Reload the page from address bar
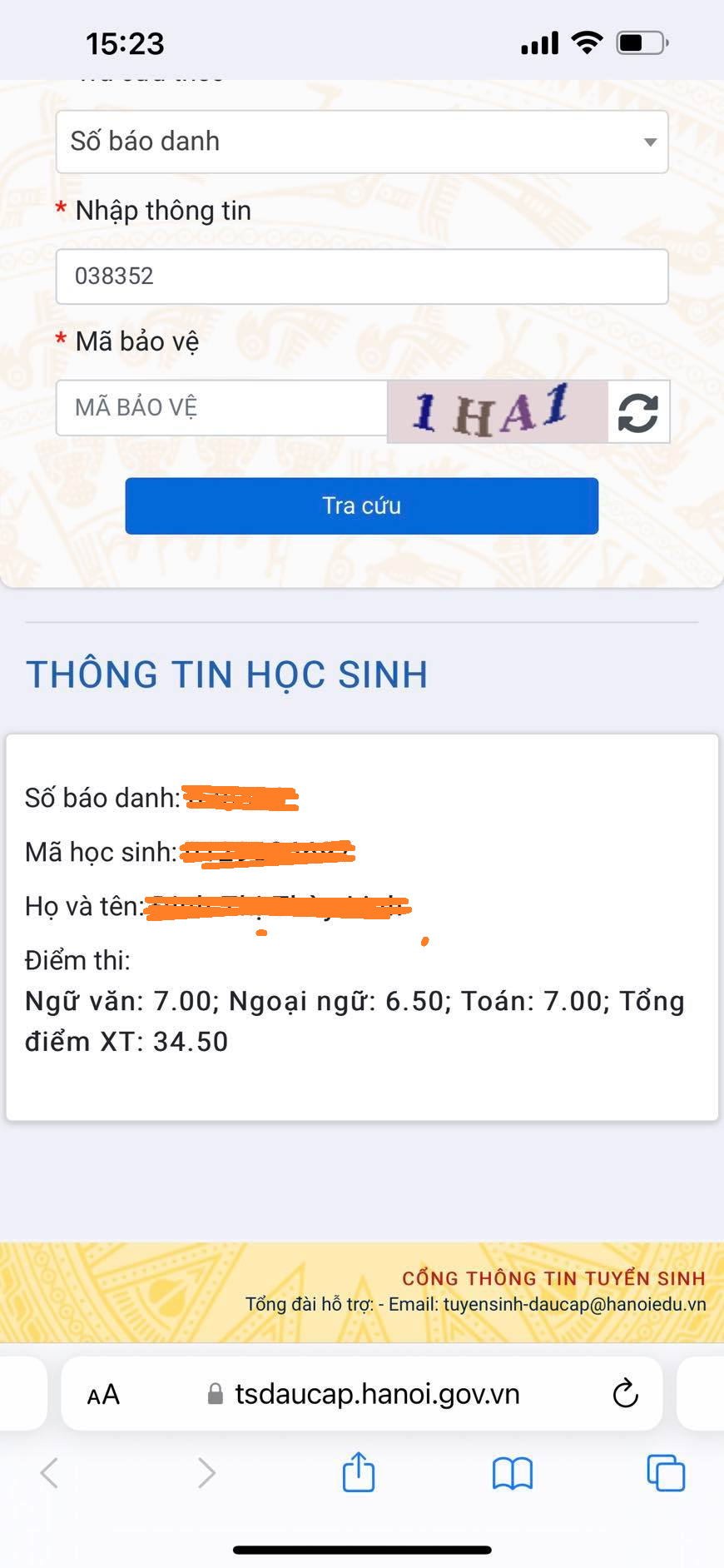Screen dimensions: 724x1568 pos(625,1393)
